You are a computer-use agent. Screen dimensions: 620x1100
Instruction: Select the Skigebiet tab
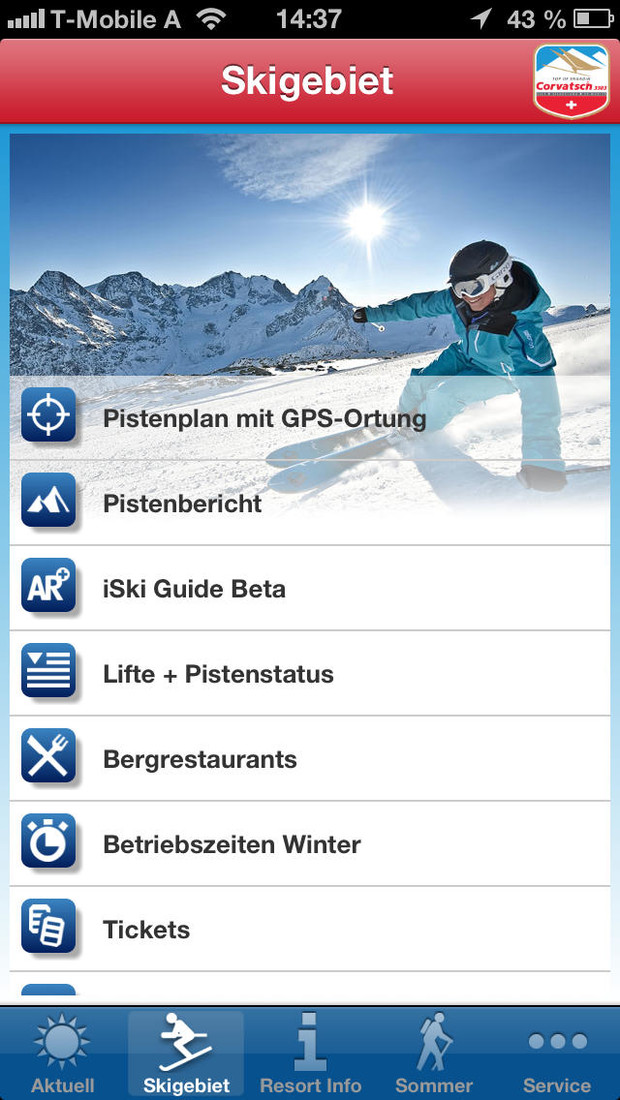tap(186, 1054)
